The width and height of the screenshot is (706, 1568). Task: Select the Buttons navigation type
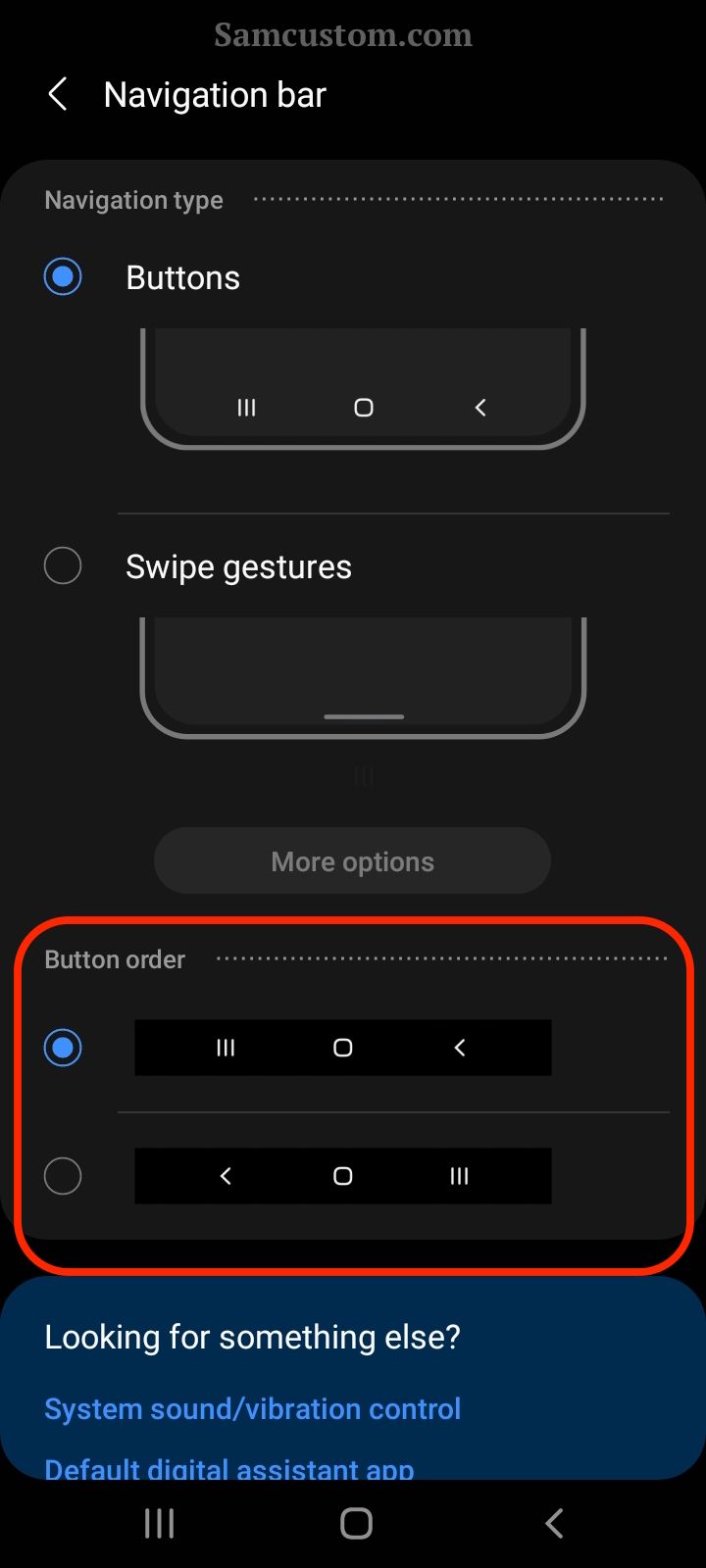coord(63,277)
